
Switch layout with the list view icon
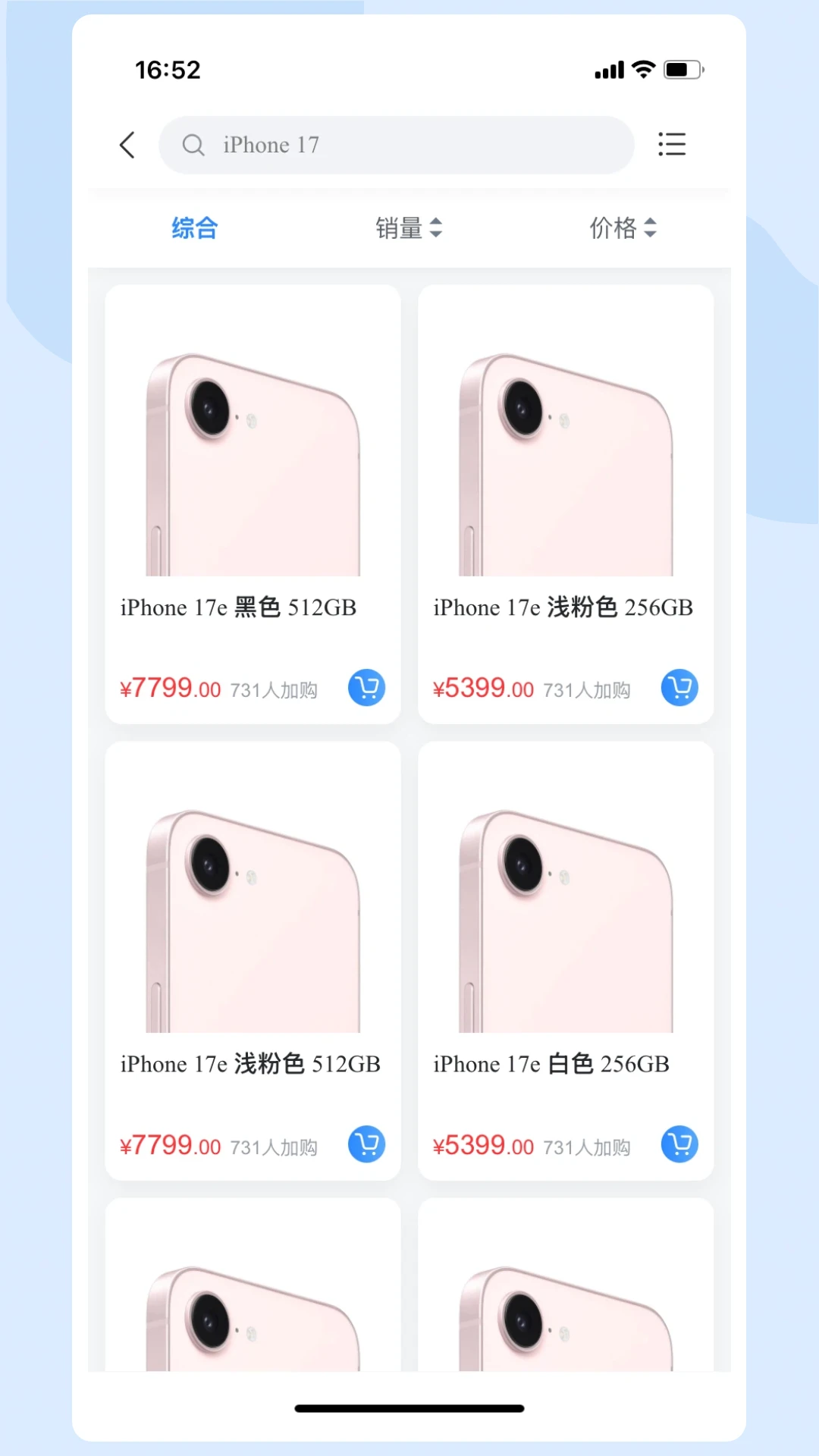coord(672,144)
